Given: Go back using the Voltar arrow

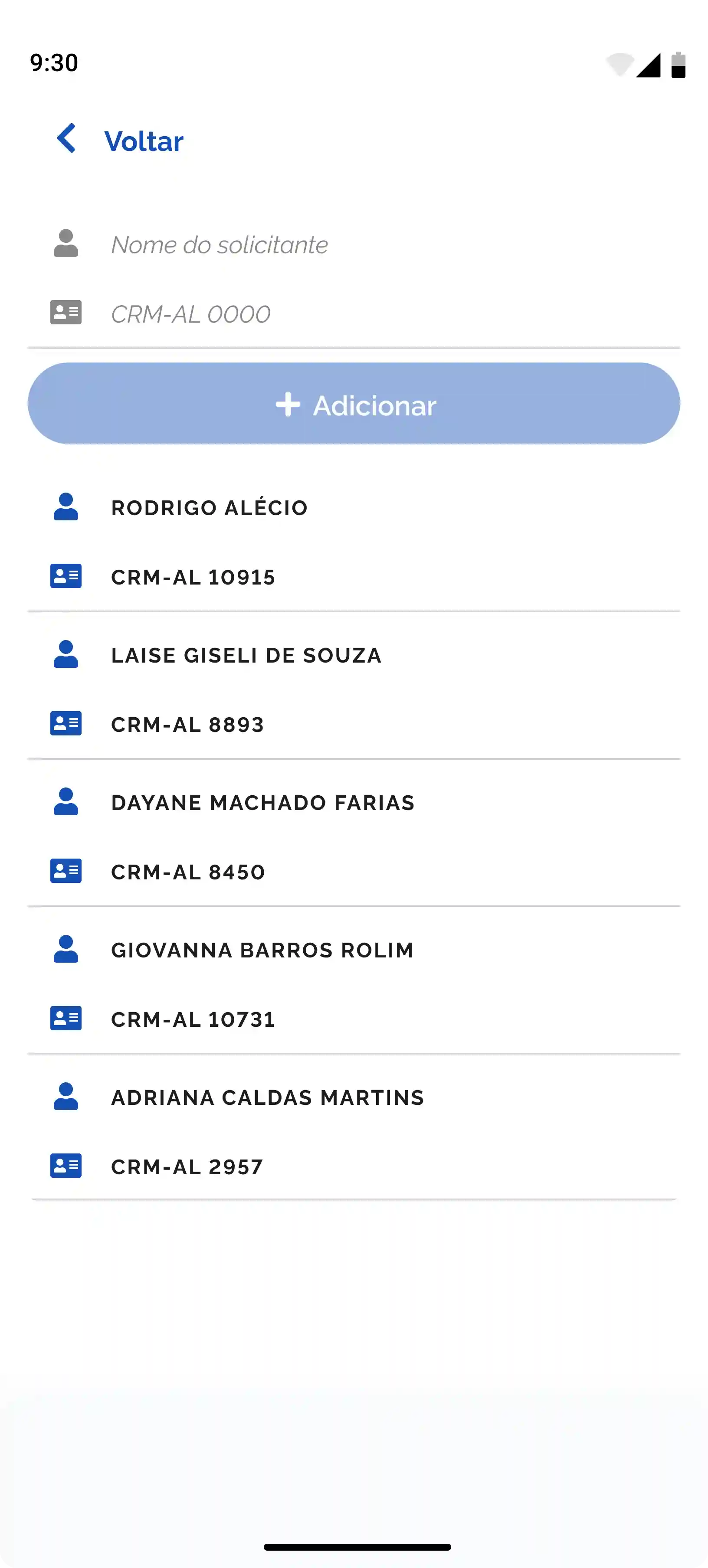Looking at the screenshot, I should (67, 139).
